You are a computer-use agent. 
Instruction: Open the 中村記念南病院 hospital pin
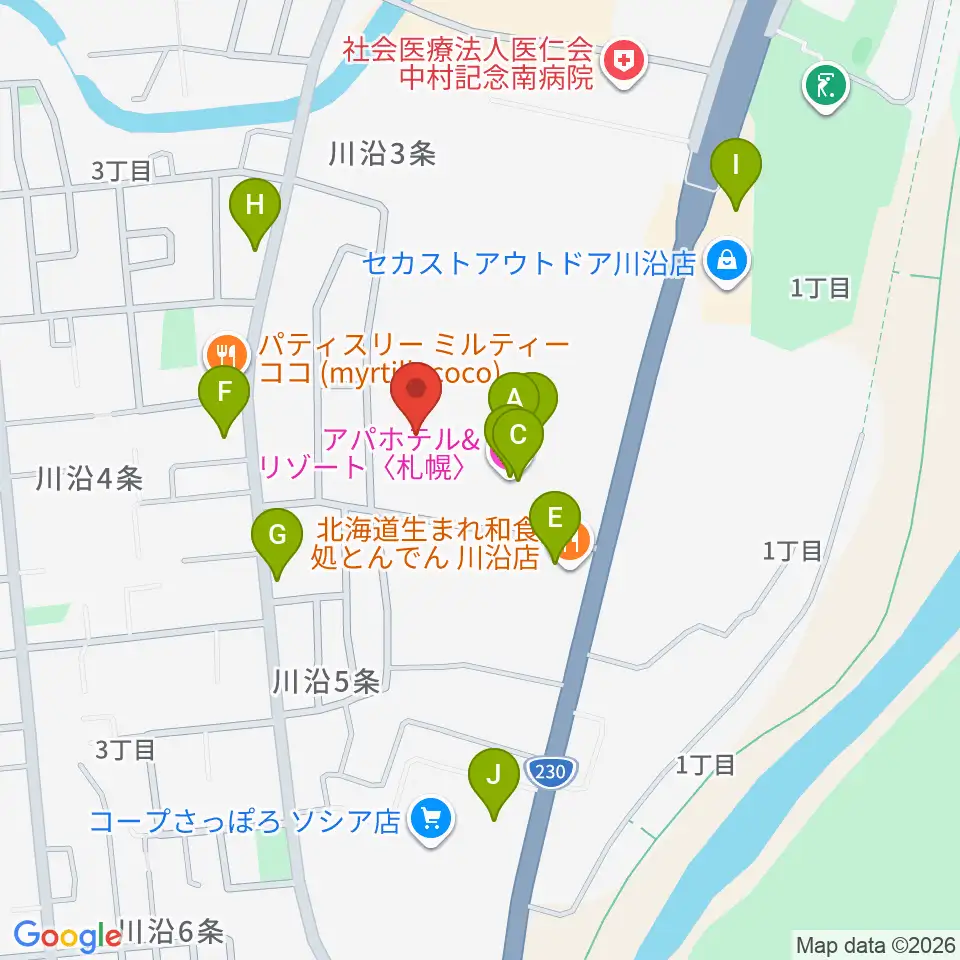[624, 62]
